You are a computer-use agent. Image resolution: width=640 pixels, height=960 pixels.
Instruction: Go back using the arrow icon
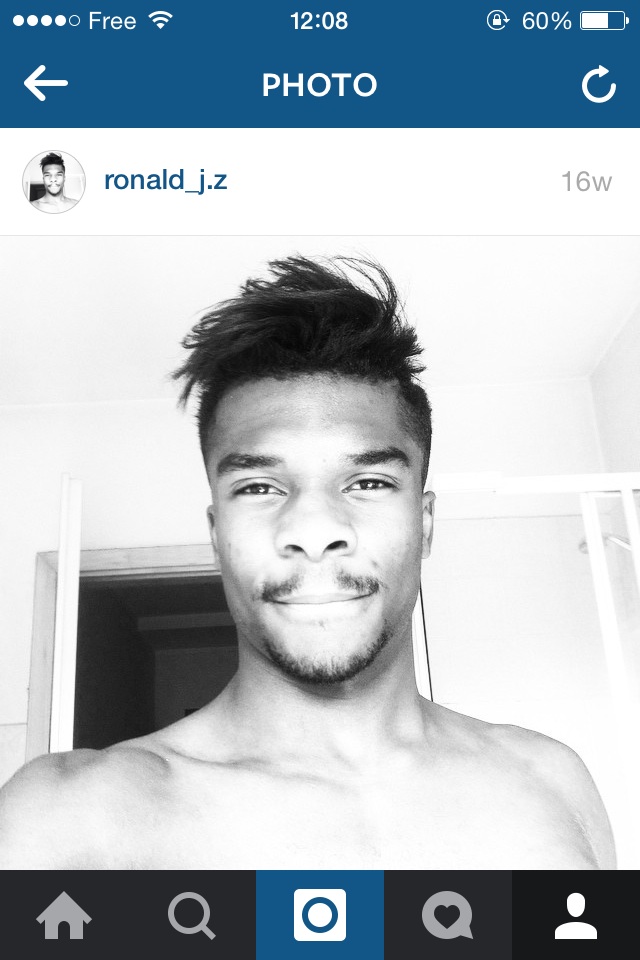click(46, 85)
